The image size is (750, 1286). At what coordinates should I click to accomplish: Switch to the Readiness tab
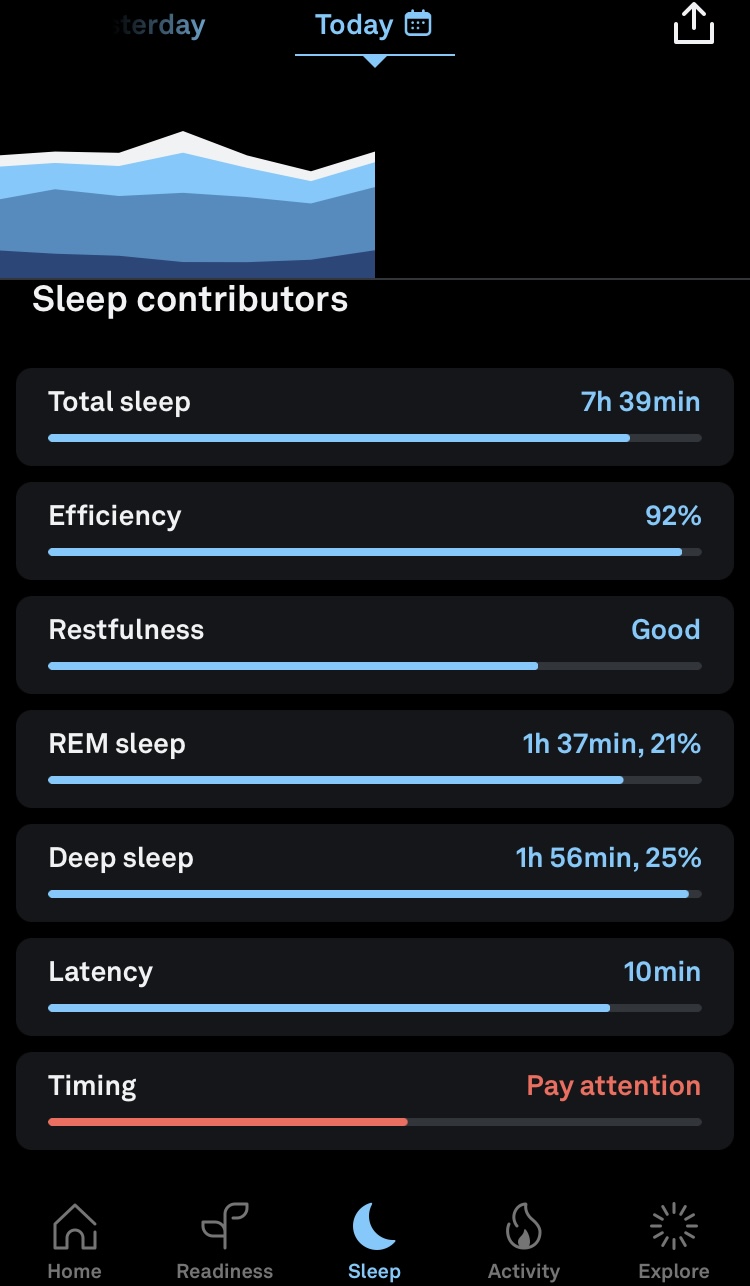(225, 1241)
